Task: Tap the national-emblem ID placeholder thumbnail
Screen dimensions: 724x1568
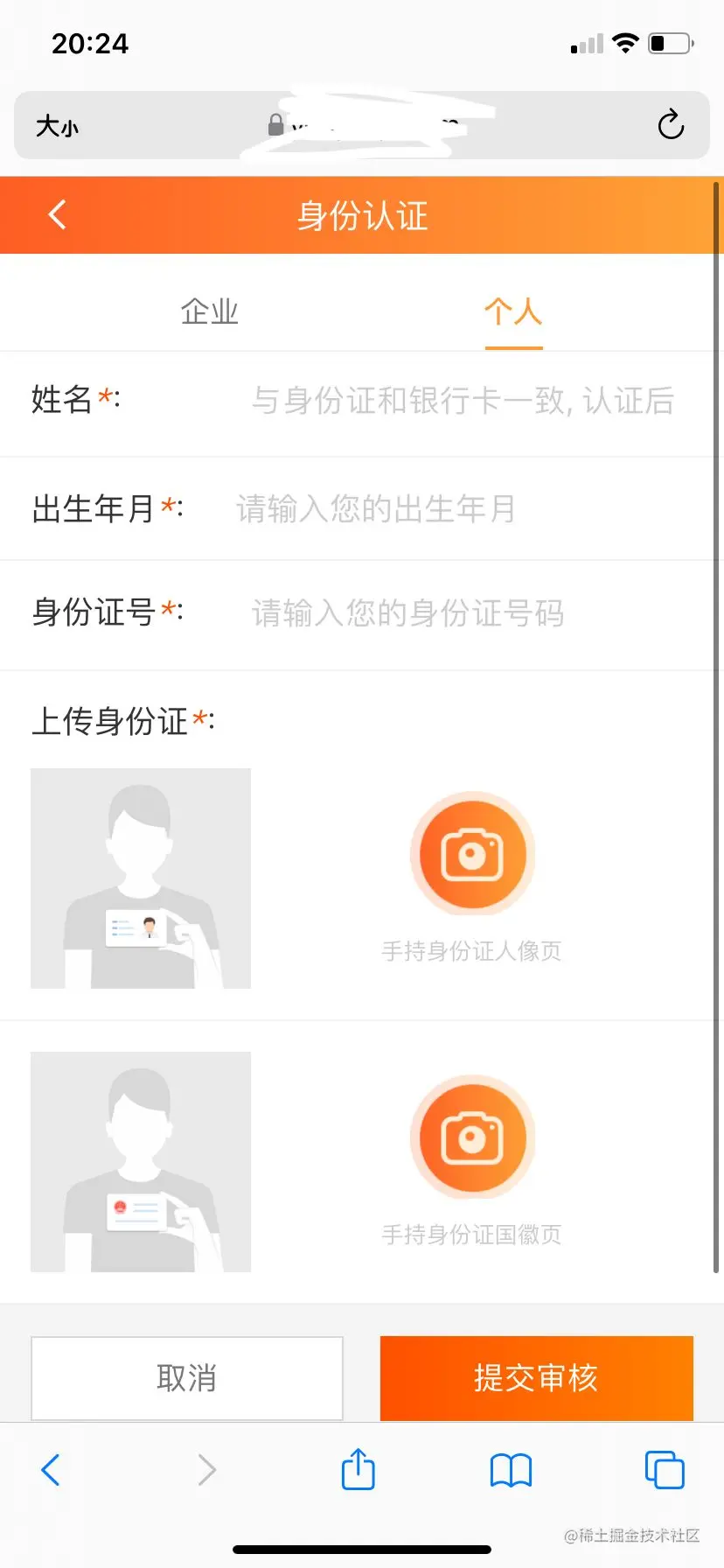Action: (x=140, y=1161)
